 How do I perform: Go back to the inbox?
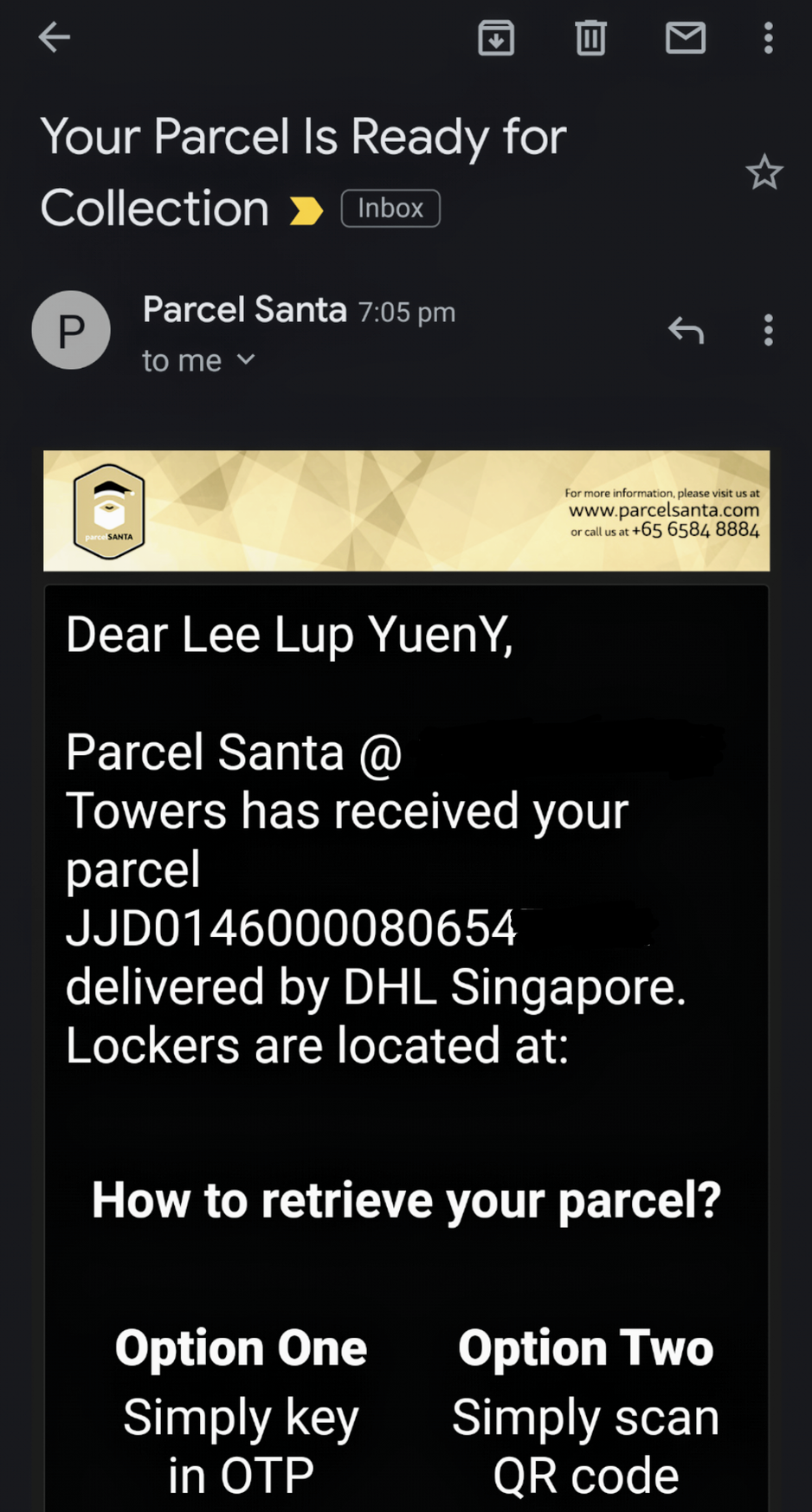pyautogui.click(x=54, y=37)
